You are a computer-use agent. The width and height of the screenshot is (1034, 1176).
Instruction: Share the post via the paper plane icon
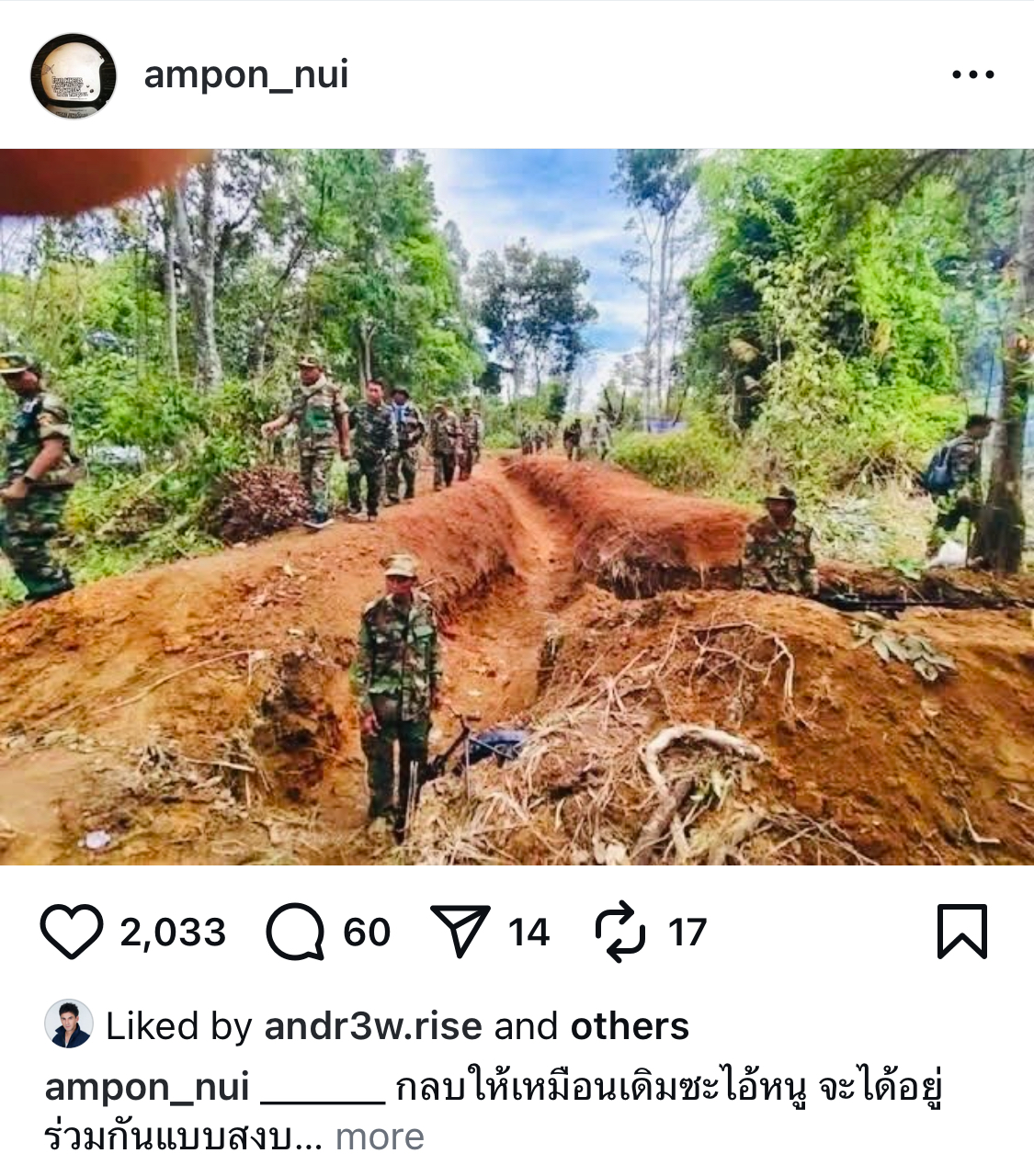(x=460, y=932)
